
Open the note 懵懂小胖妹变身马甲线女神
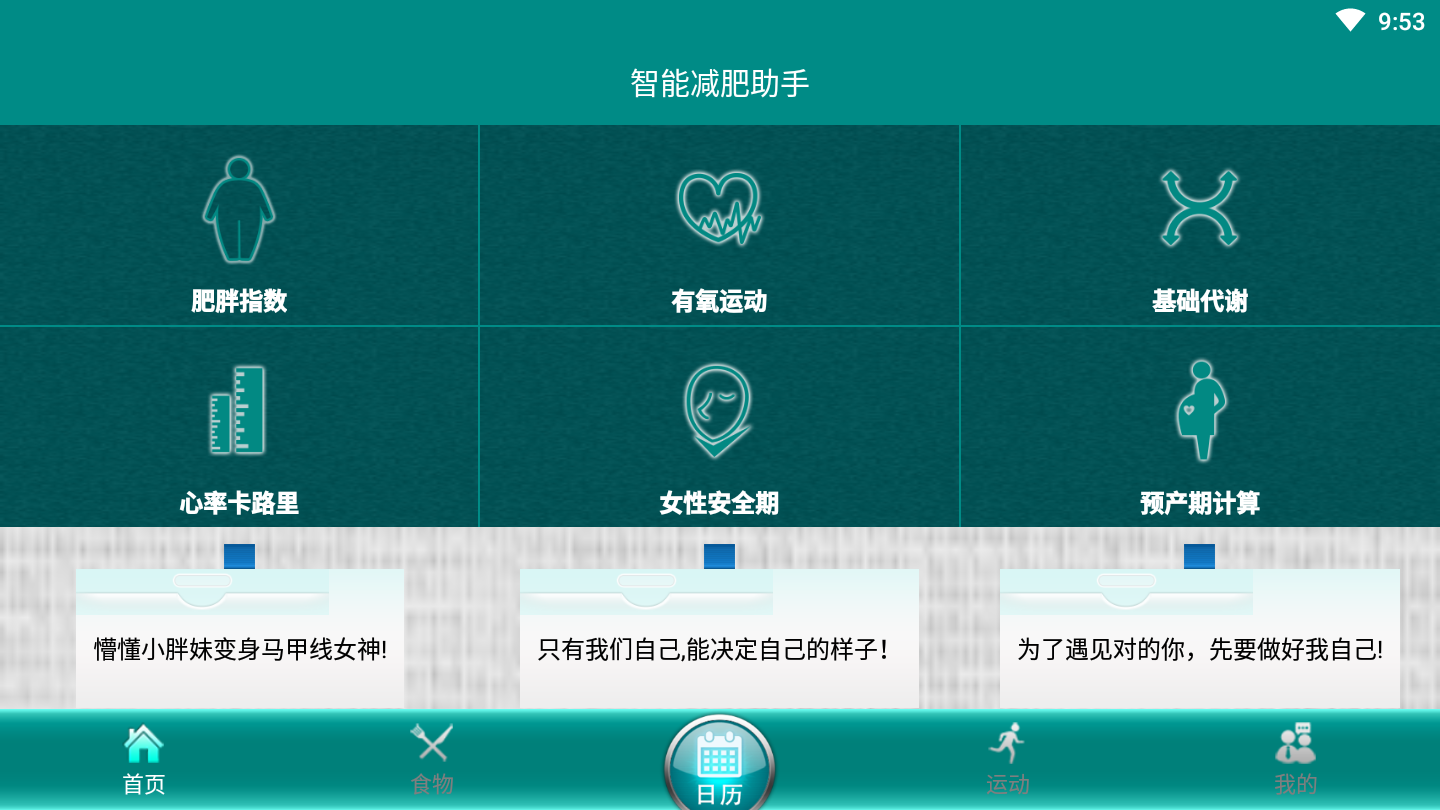click(240, 648)
